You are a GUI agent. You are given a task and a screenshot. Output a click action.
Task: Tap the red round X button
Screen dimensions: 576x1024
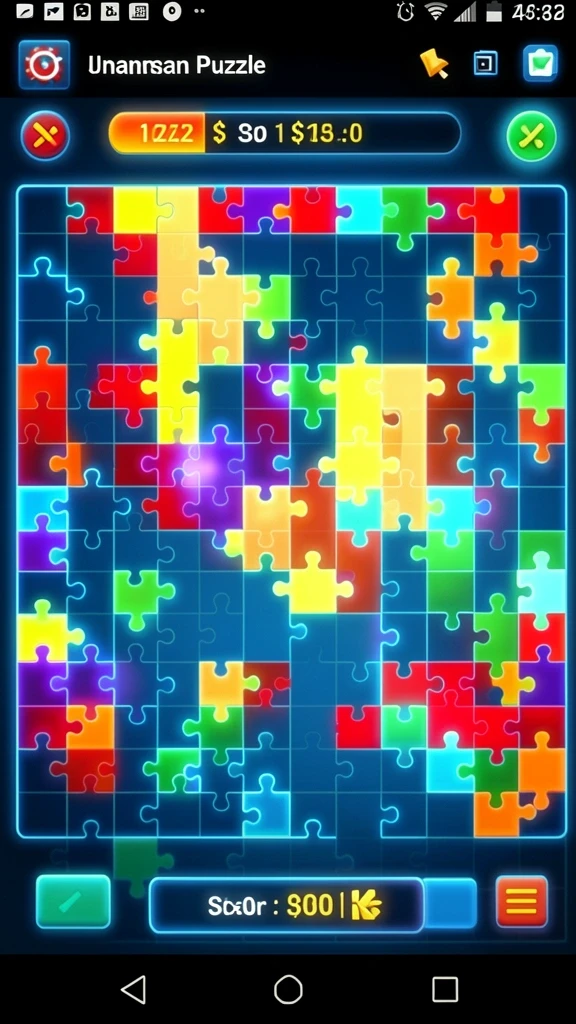point(45,136)
